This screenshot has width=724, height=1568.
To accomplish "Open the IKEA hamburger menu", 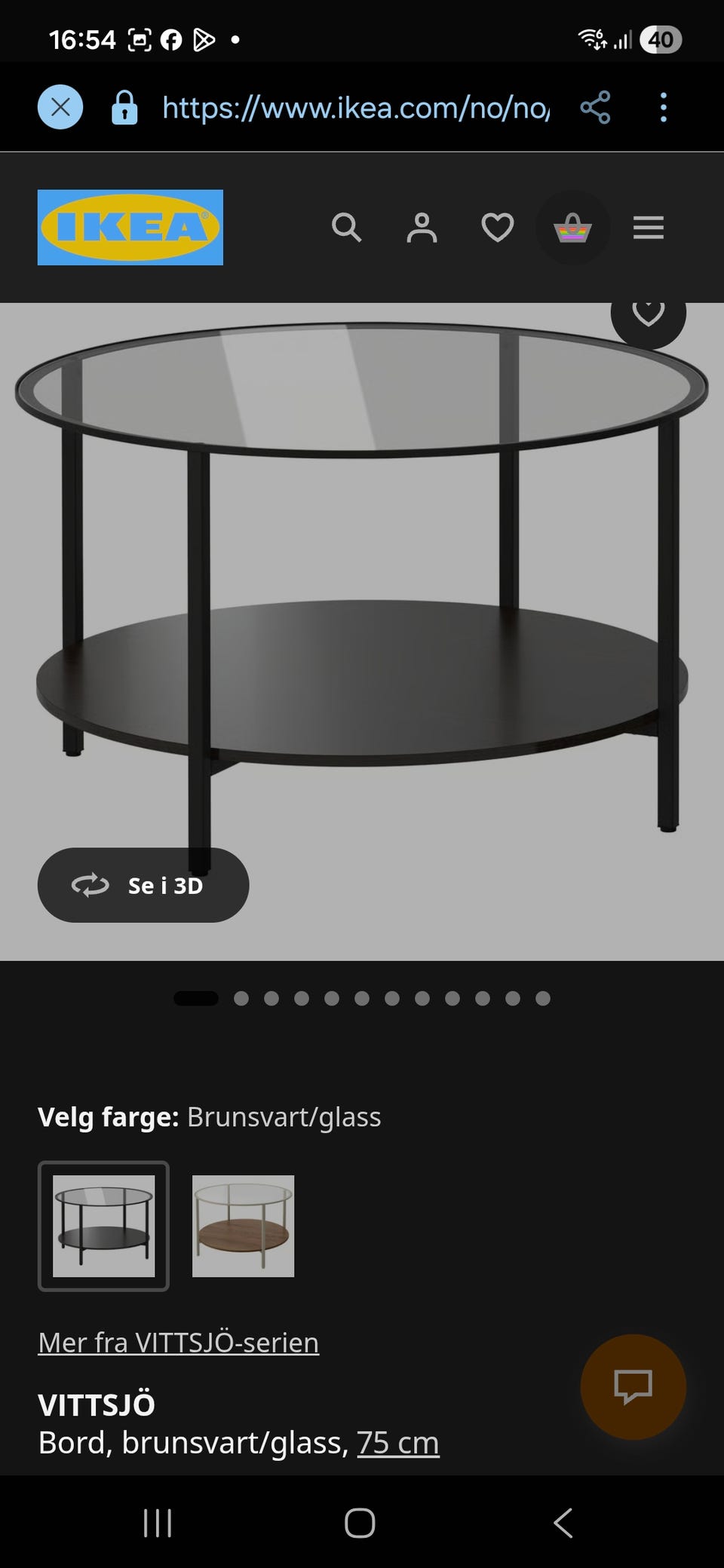I will pyautogui.click(x=648, y=227).
